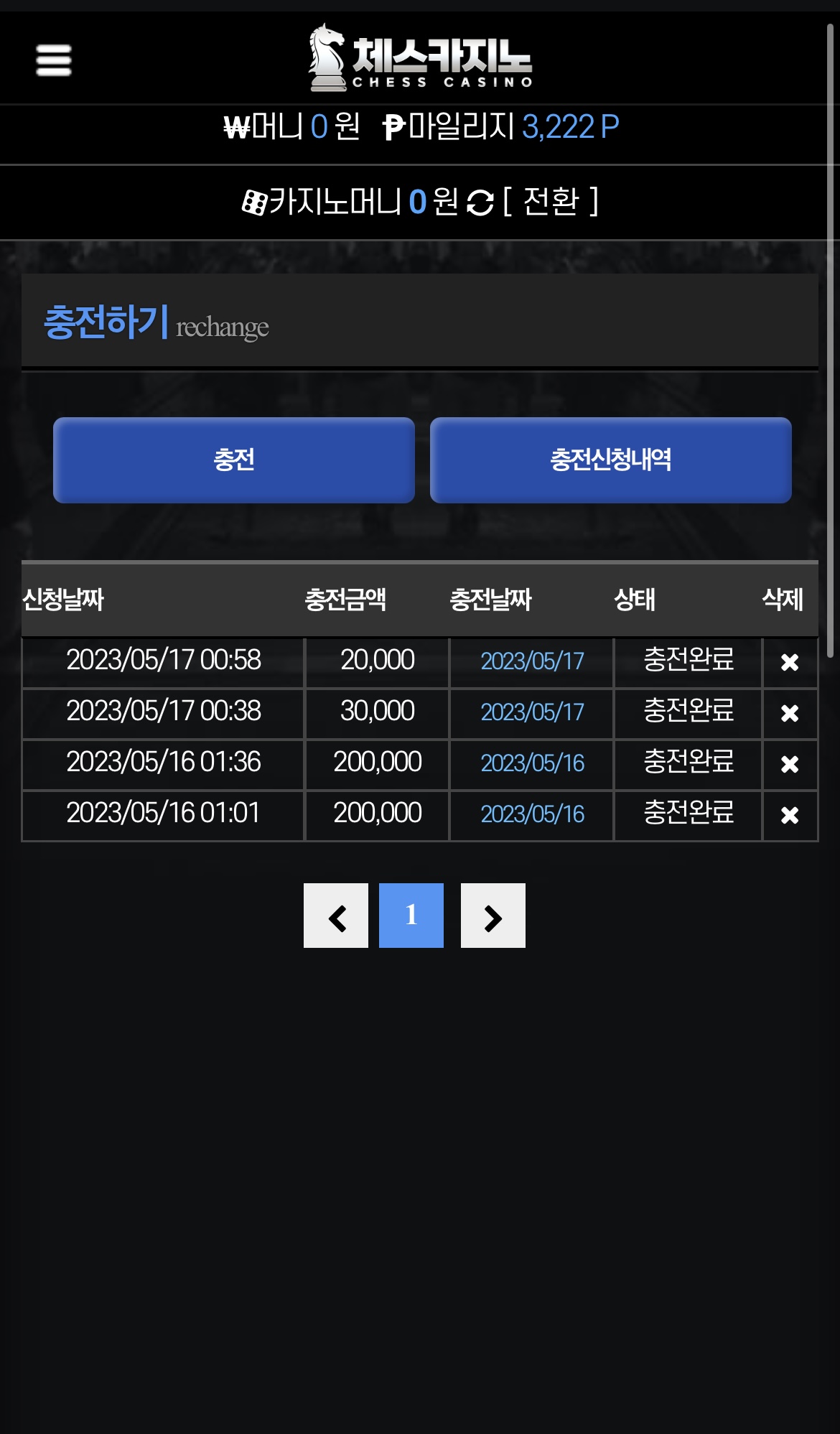The height and width of the screenshot is (1434, 840).
Task: Open the 충전신청내역 history button
Action: coord(611,460)
